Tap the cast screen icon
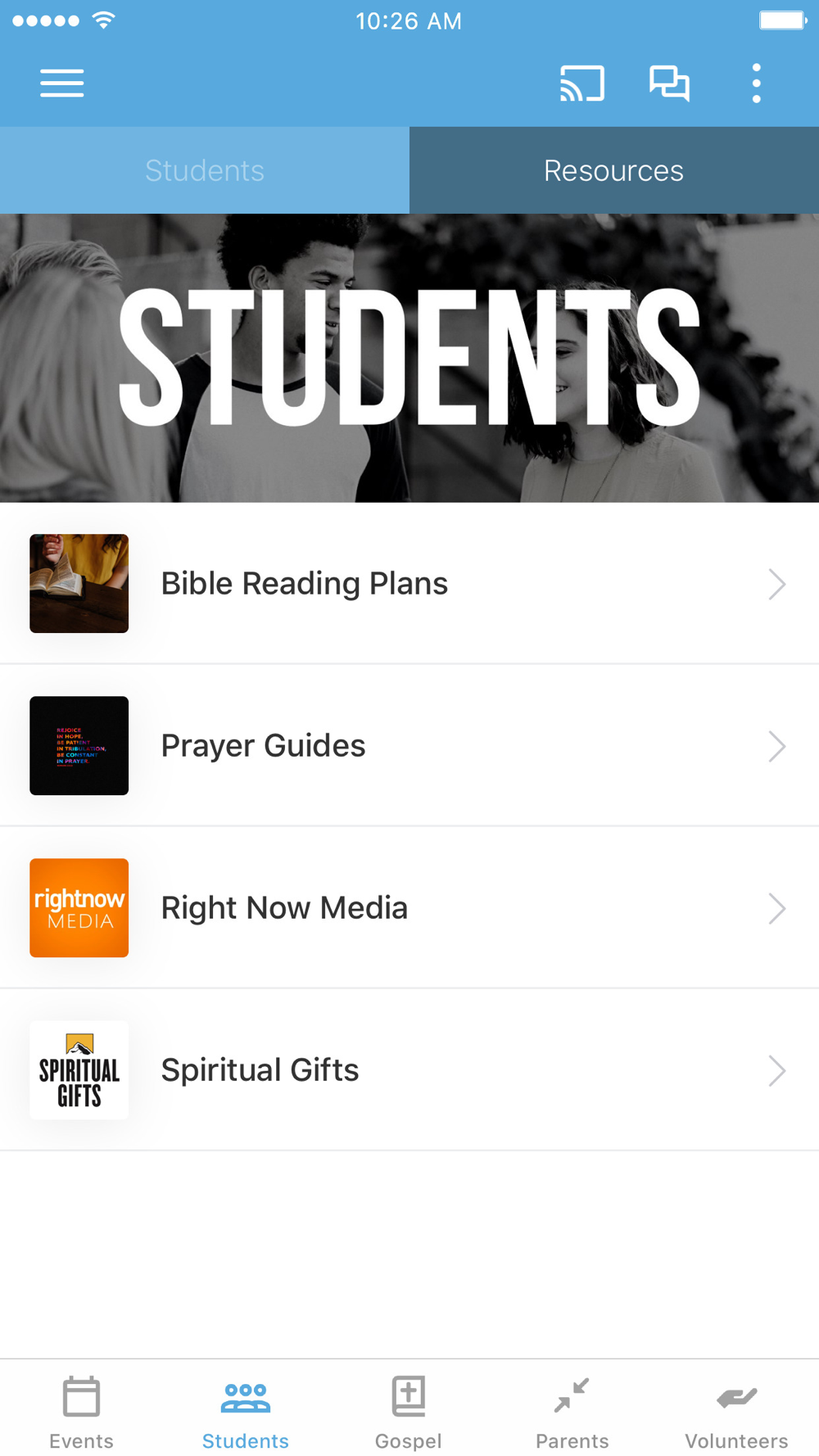 (582, 84)
